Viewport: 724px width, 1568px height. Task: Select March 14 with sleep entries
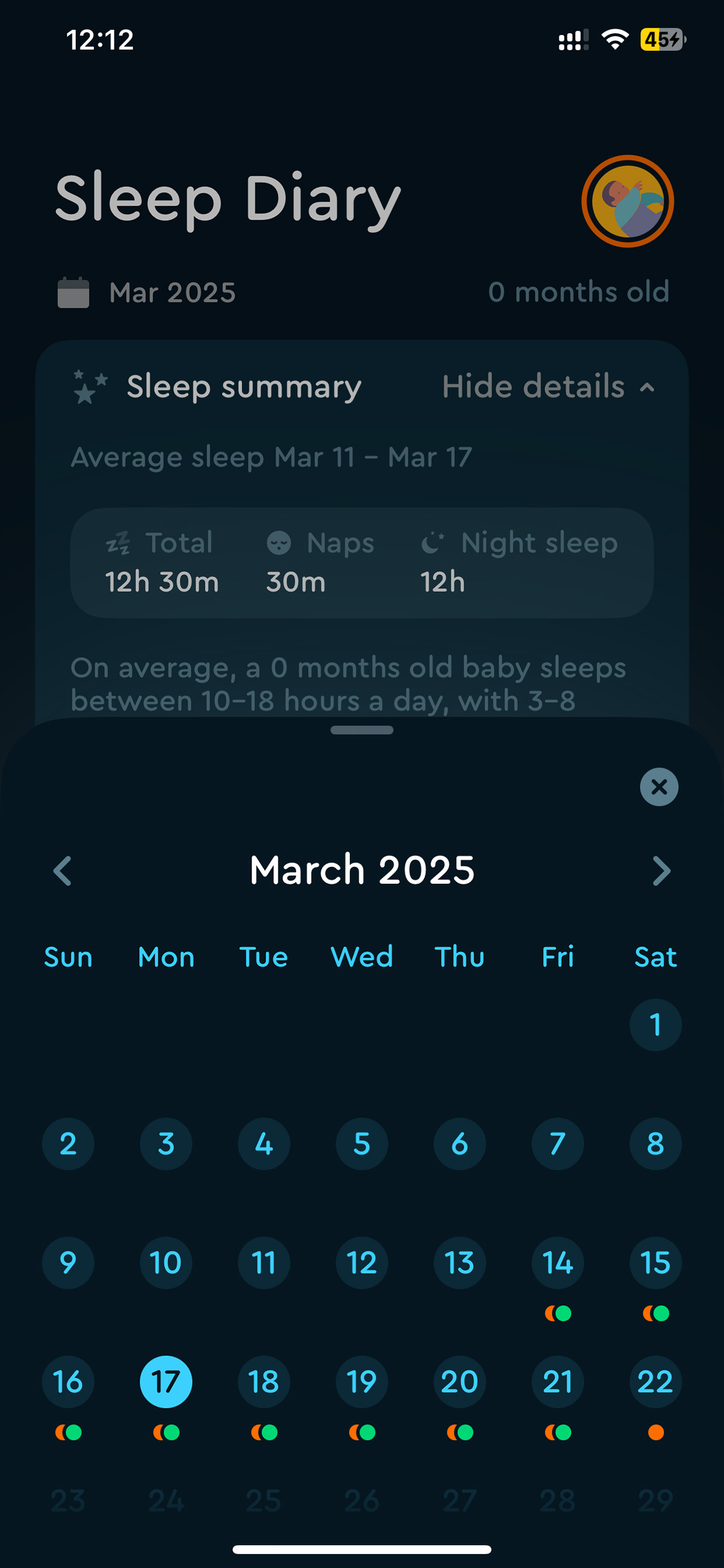[x=557, y=1262]
